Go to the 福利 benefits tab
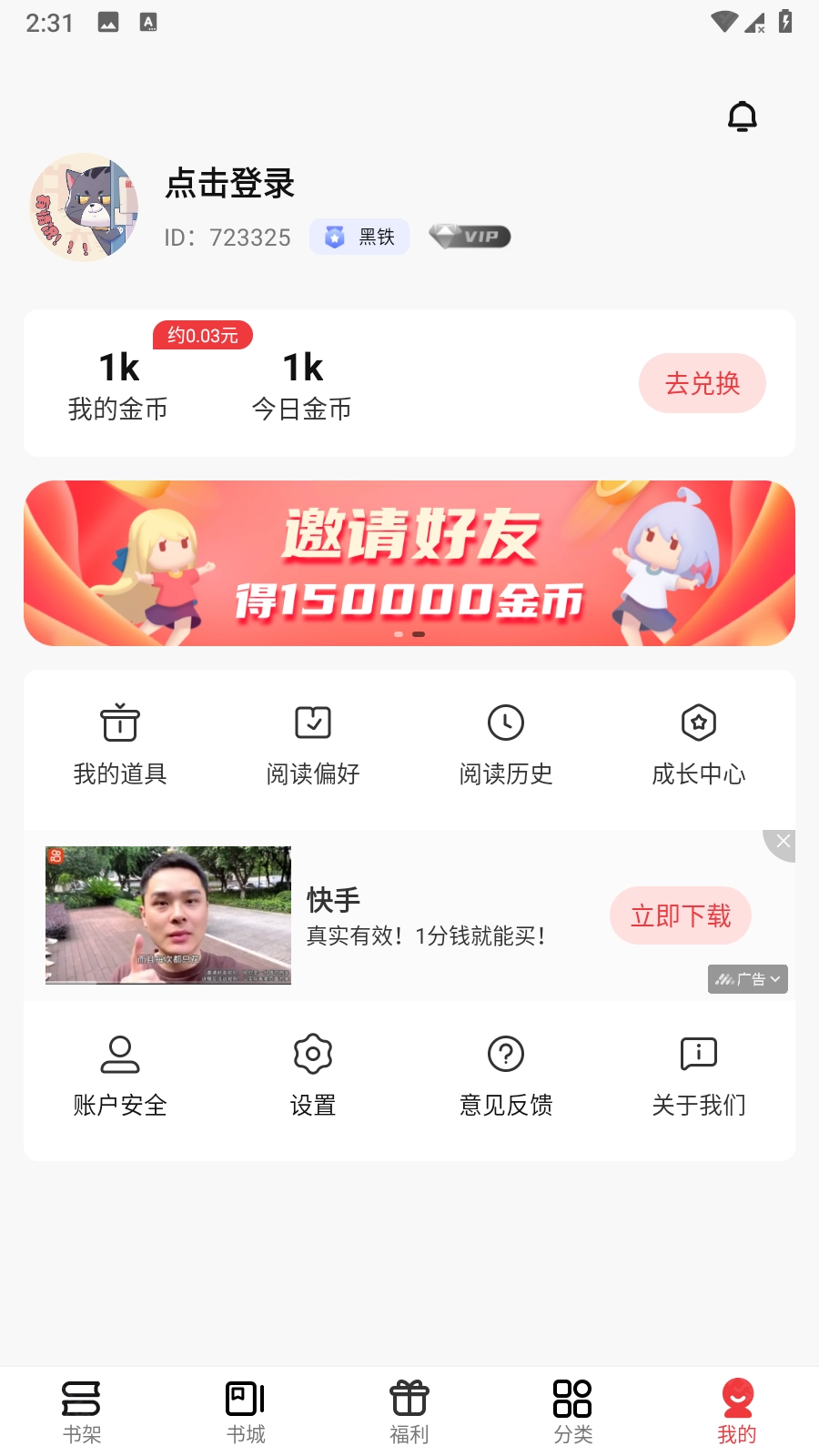Screen dimensions: 819x1456 (409, 1410)
